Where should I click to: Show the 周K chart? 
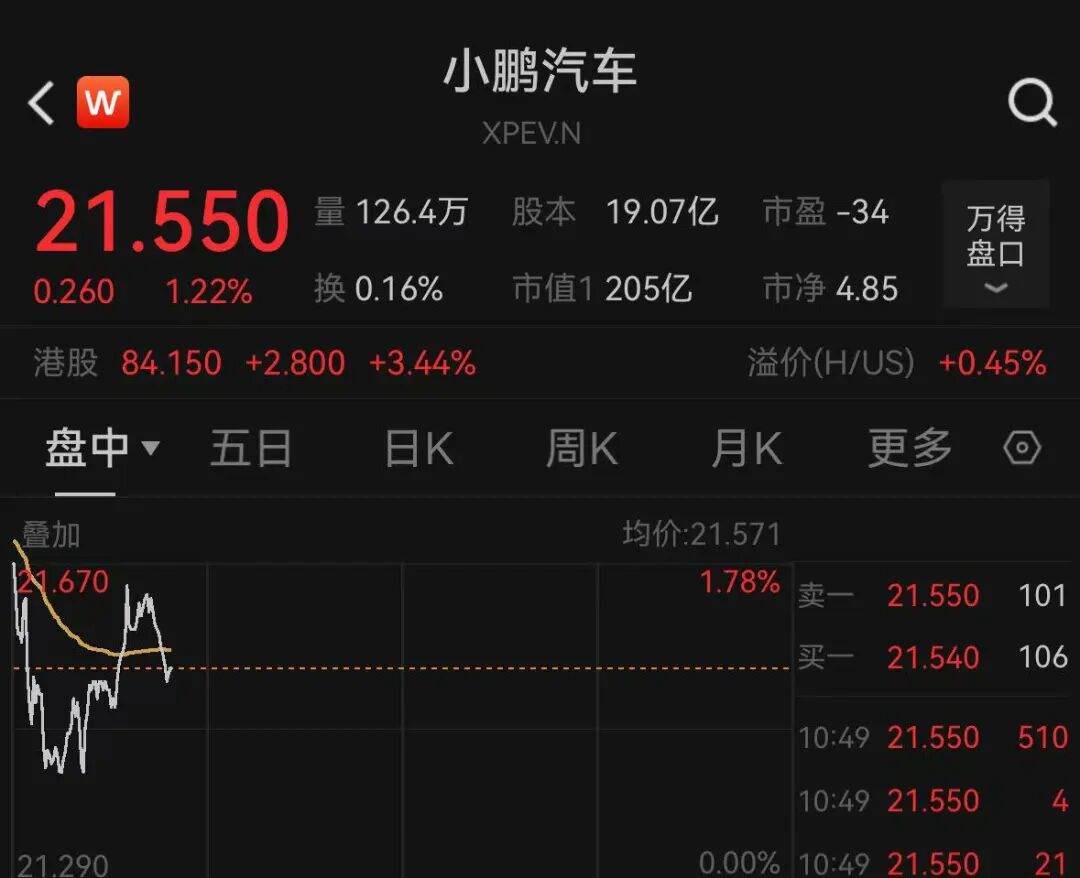coord(581,448)
